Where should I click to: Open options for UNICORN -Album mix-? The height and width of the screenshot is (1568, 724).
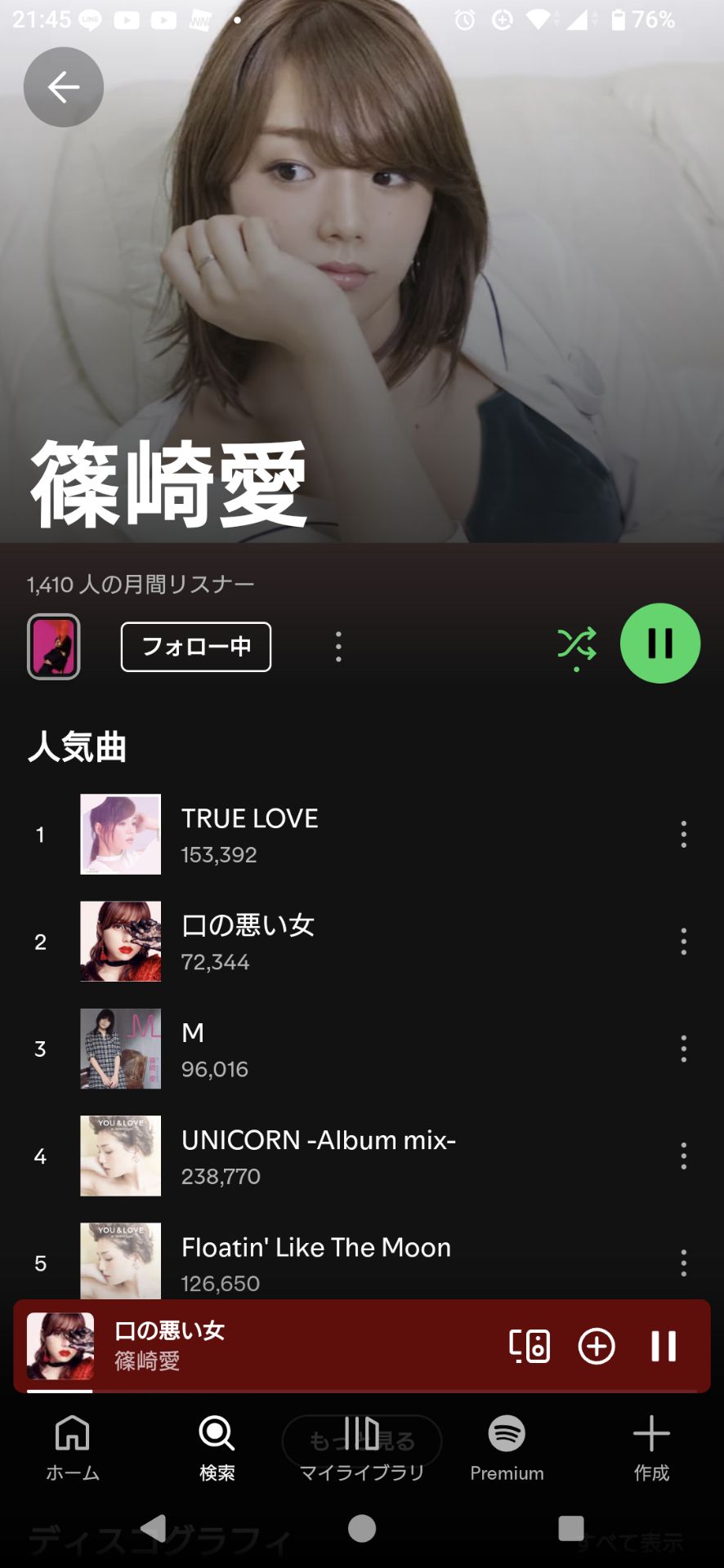[x=684, y=1156]
